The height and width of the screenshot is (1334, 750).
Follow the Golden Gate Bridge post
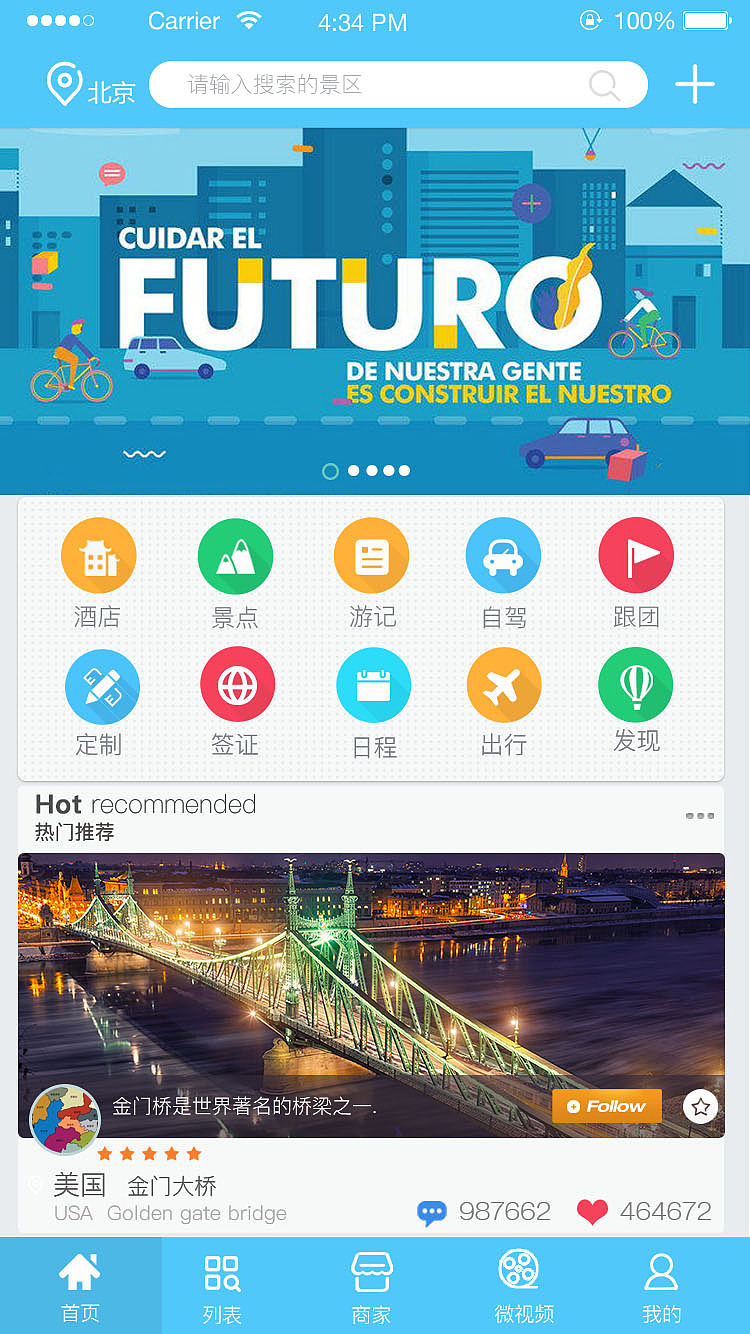[x=607, y=1106]
